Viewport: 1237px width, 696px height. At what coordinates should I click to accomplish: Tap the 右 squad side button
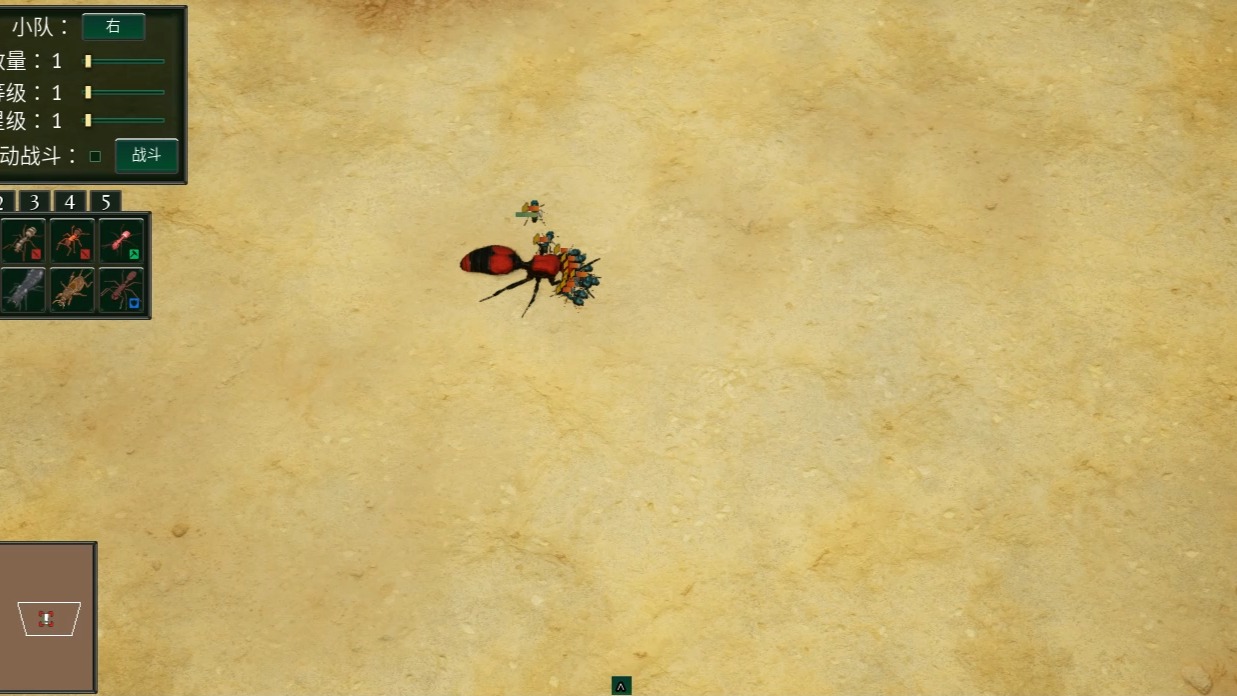(113, 27)
